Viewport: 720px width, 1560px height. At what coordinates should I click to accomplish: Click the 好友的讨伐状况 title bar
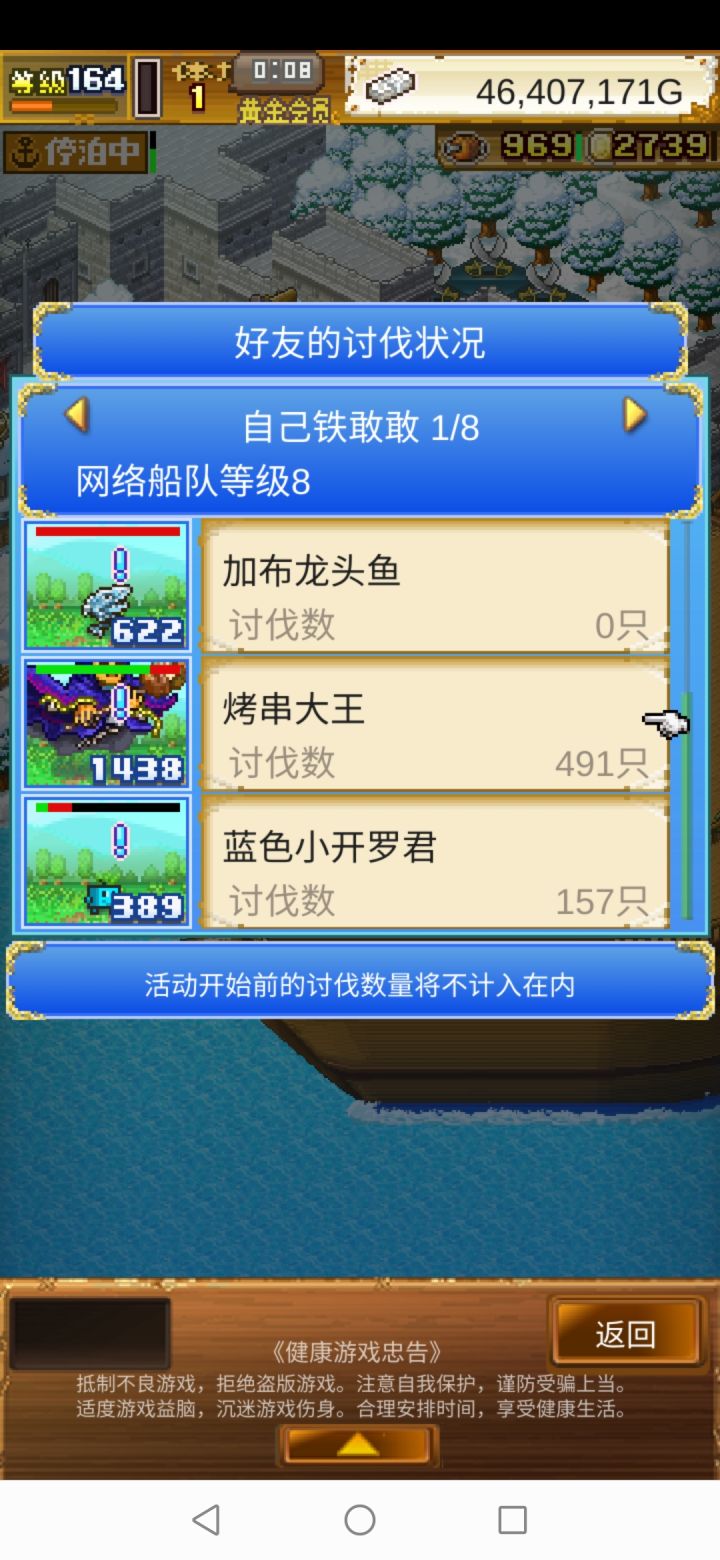360,340
